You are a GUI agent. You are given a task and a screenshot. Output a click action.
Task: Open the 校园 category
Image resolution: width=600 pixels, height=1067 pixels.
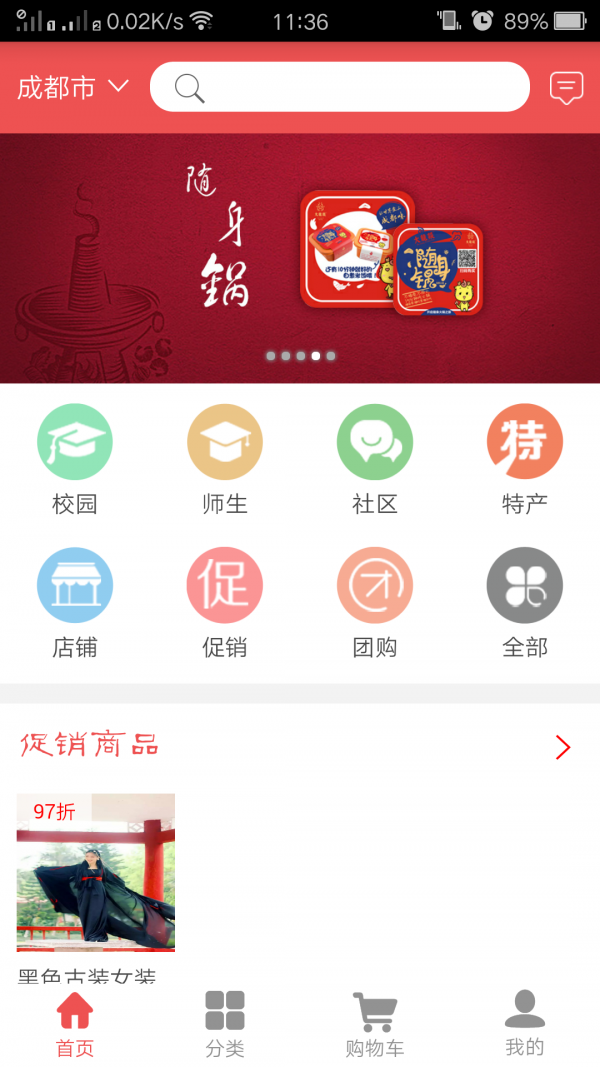click(75, 459)
